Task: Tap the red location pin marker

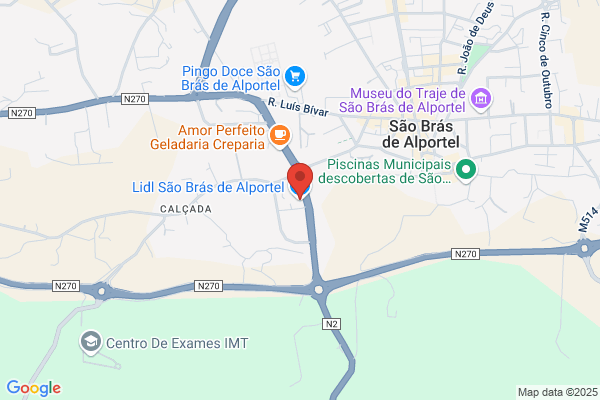Action: point(300,181)
